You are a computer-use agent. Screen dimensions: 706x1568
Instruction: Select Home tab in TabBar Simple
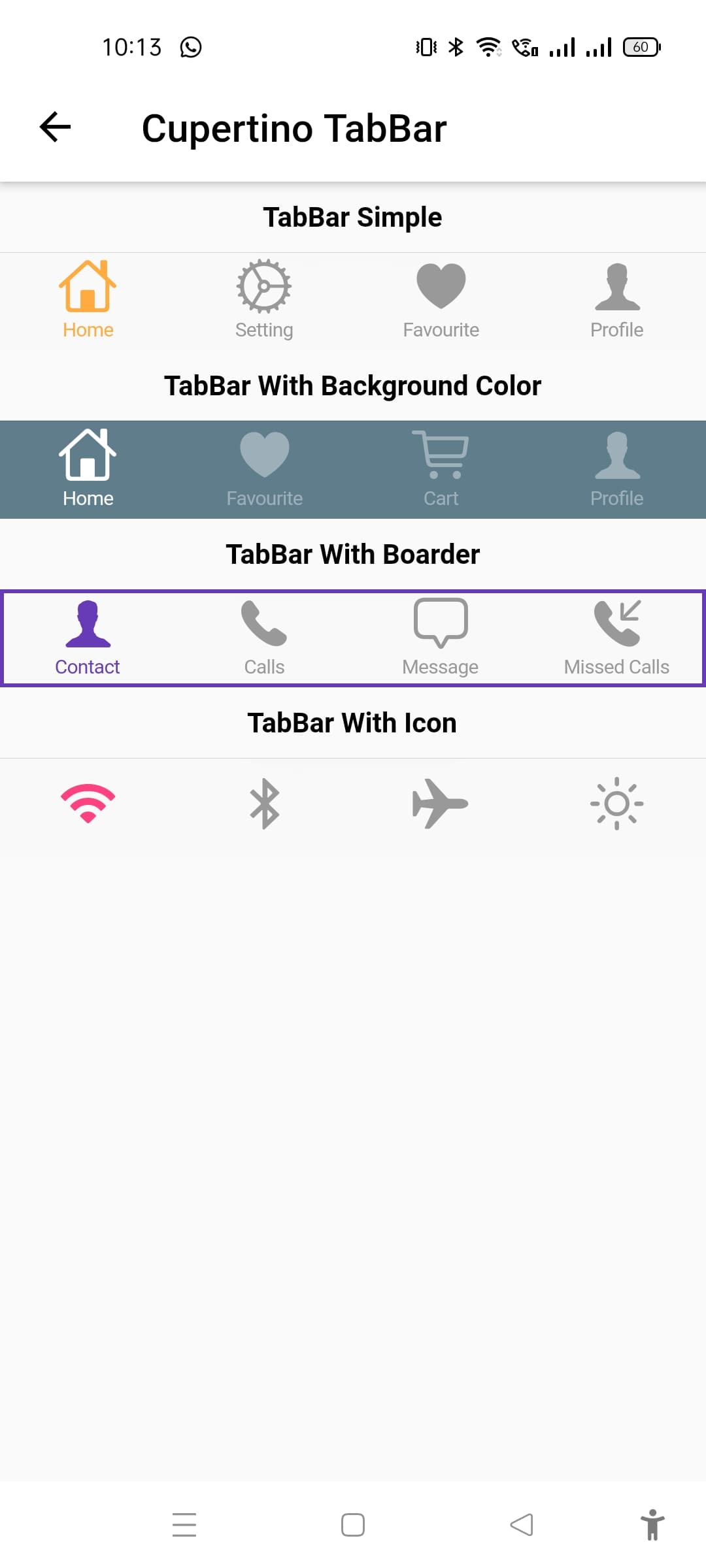(x=88, y=301)
